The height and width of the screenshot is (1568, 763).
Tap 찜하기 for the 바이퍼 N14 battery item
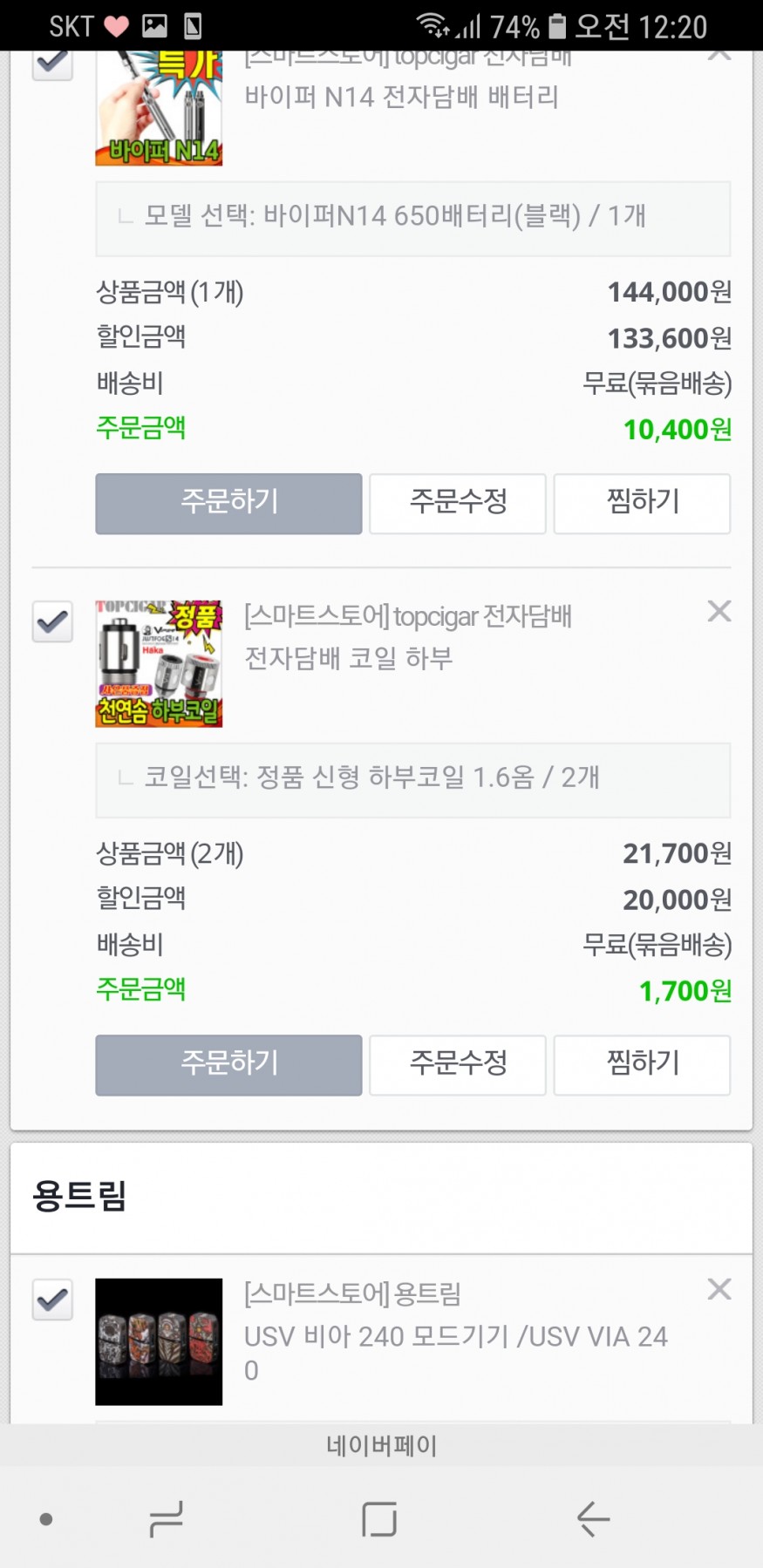[642, 503]
